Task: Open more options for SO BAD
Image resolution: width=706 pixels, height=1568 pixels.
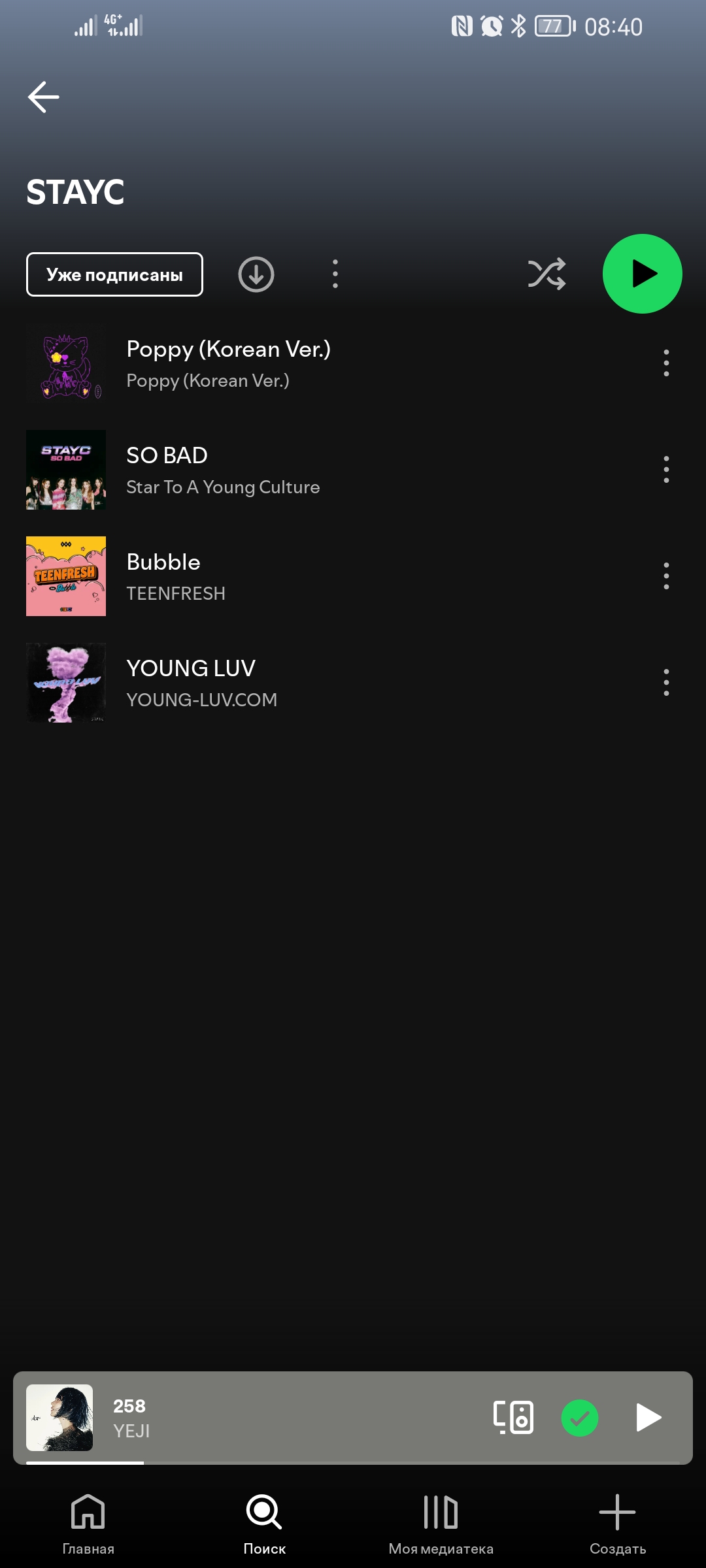Action: pos(666,470)
